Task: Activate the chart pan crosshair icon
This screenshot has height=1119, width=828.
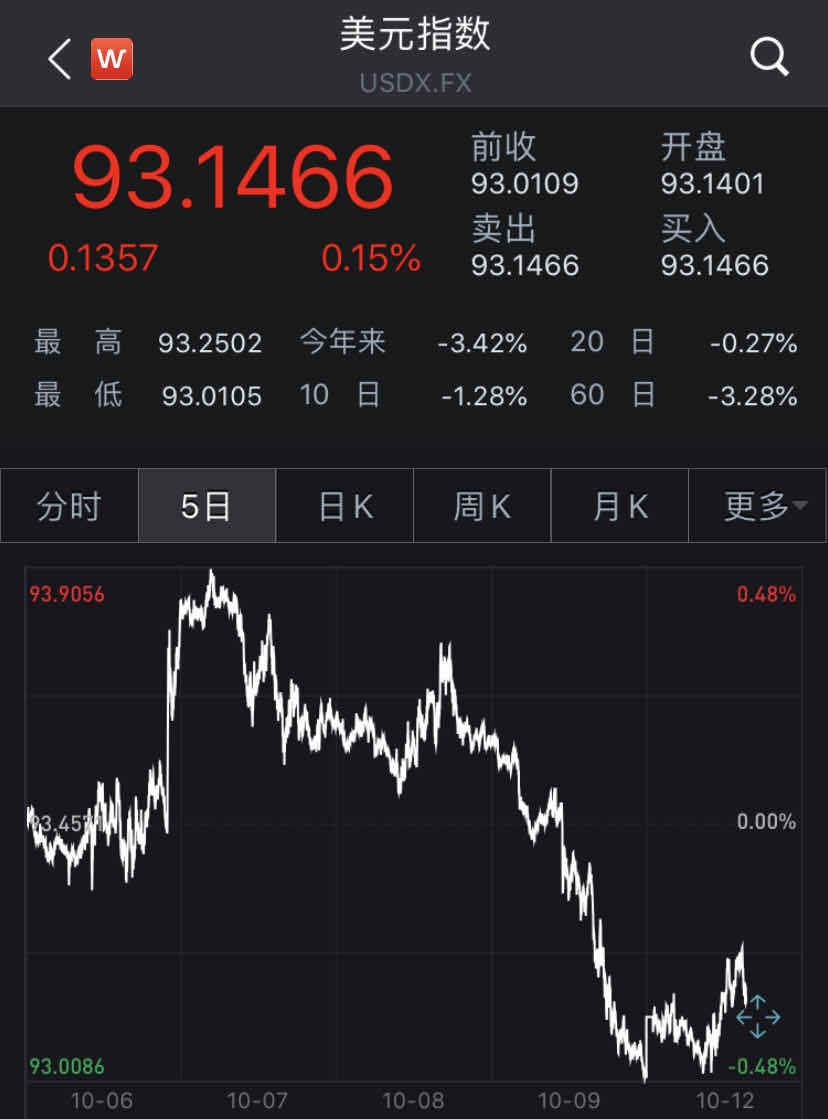Action: [758, 1017]
